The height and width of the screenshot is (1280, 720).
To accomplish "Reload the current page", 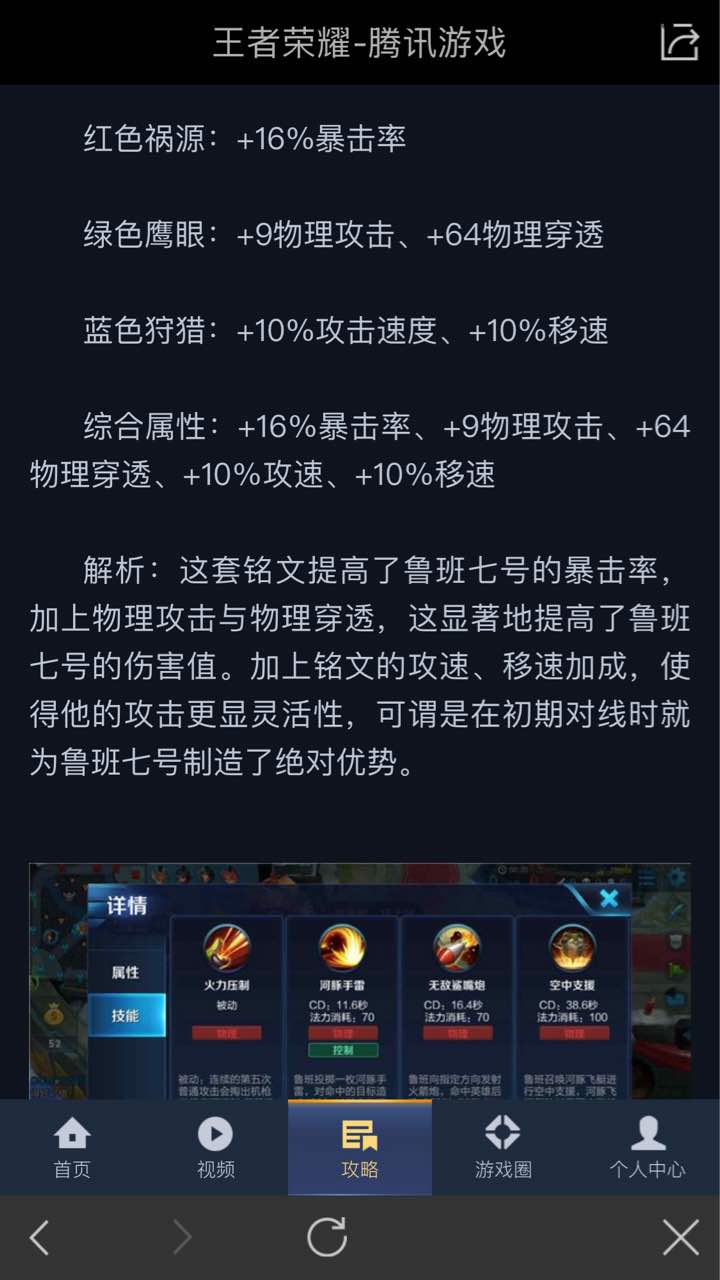I will [327, 1238].
